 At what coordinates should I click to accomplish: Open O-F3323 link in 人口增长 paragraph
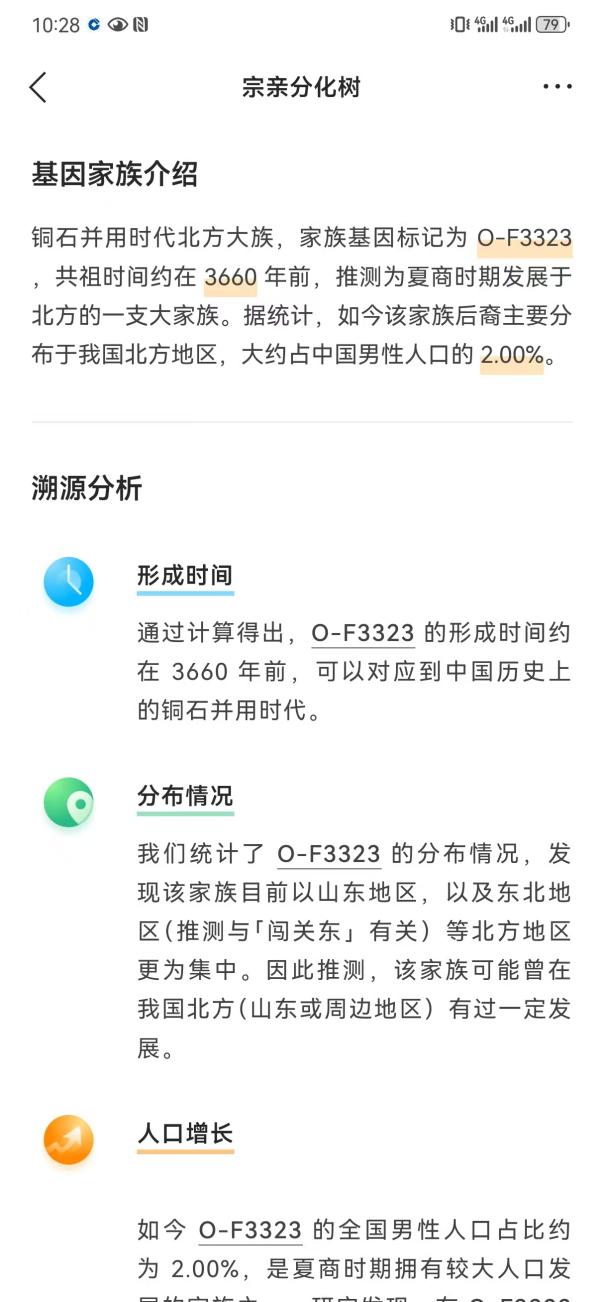[x=250, y=1230]
